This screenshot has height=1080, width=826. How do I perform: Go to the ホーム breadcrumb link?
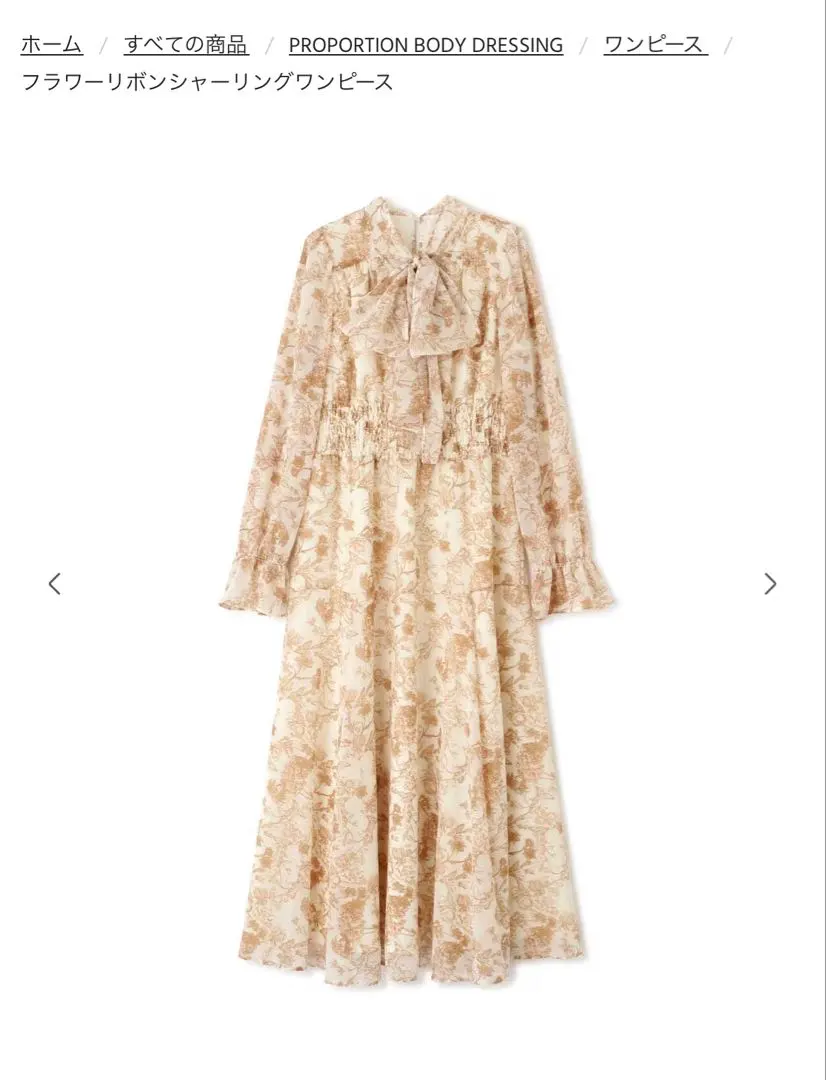(51, 45)
